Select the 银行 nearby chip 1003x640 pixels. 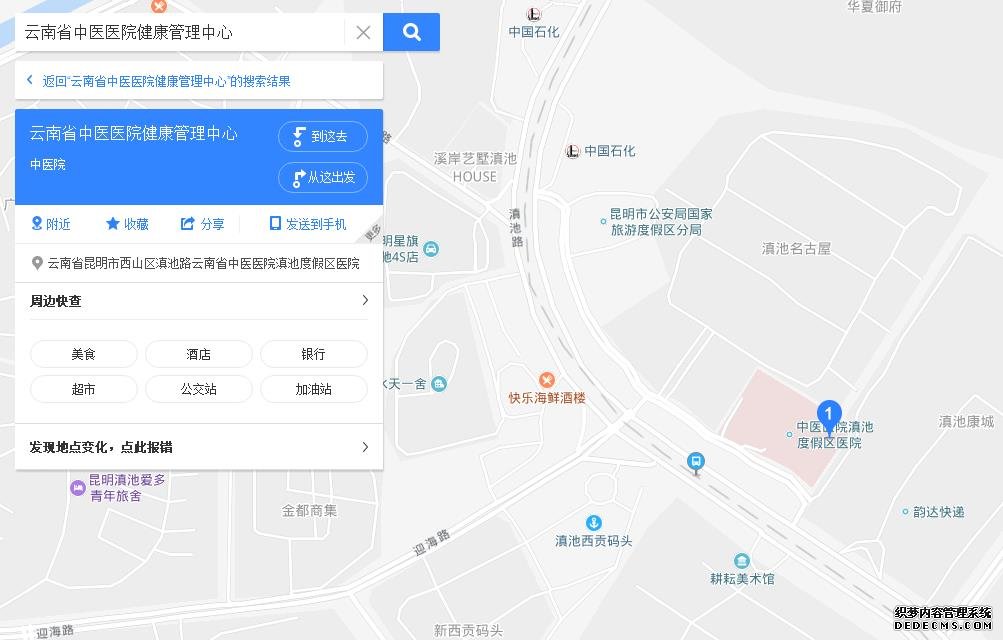click(313, 354)
